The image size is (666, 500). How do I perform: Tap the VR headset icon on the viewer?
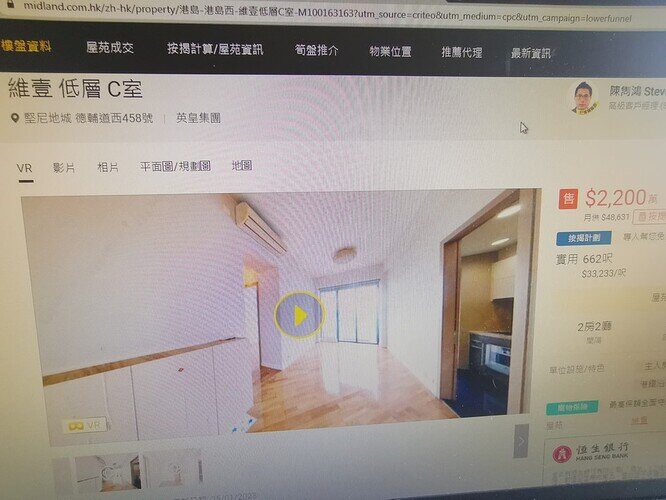(x=84, y=424)
